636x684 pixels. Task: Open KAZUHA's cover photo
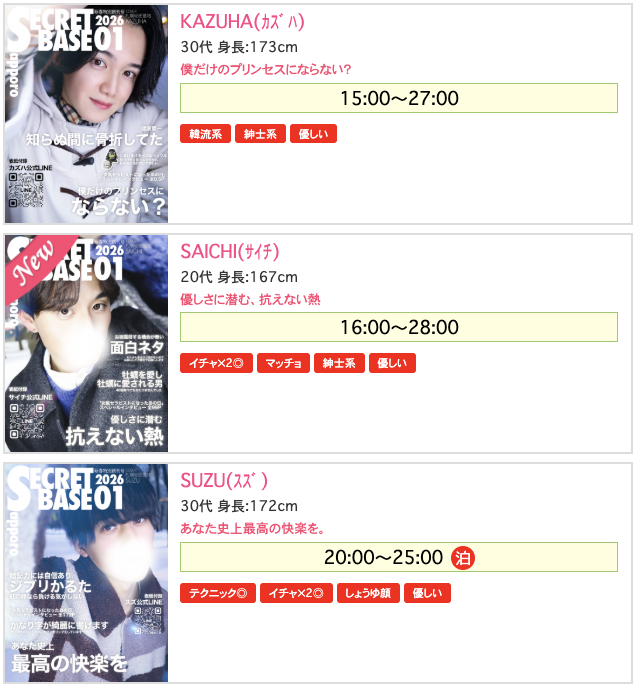86,114
